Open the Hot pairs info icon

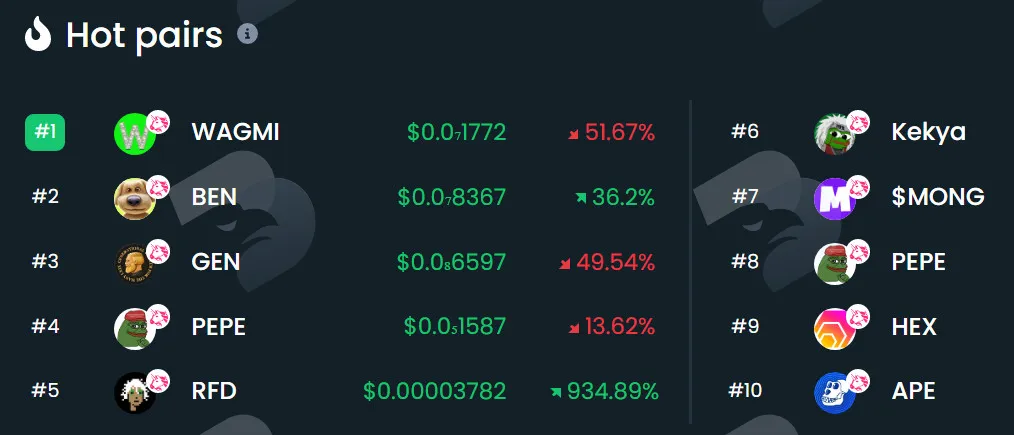pos(247,34)
